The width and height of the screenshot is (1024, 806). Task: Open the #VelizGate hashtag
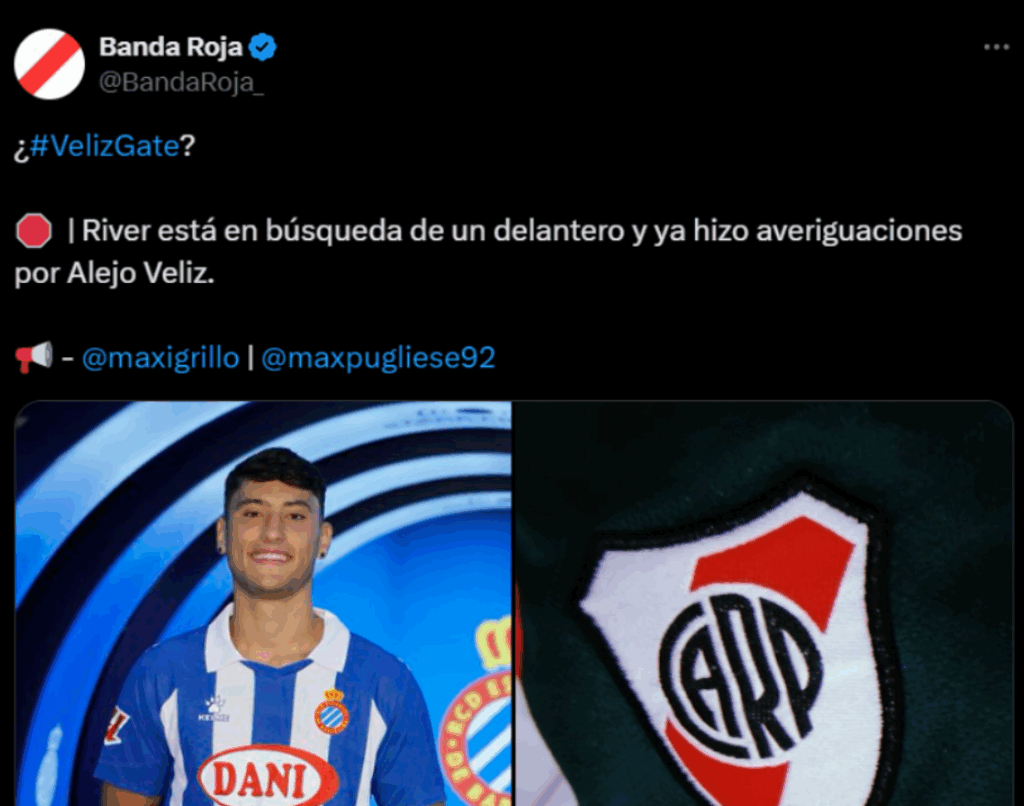(104, 146)
